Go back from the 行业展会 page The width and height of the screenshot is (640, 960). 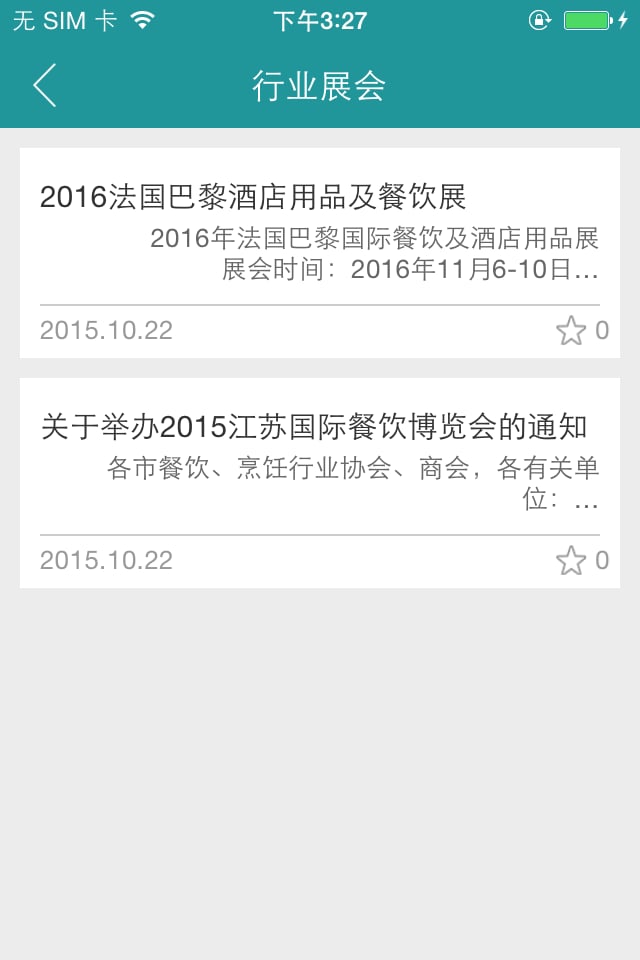(x=45, y=86)
